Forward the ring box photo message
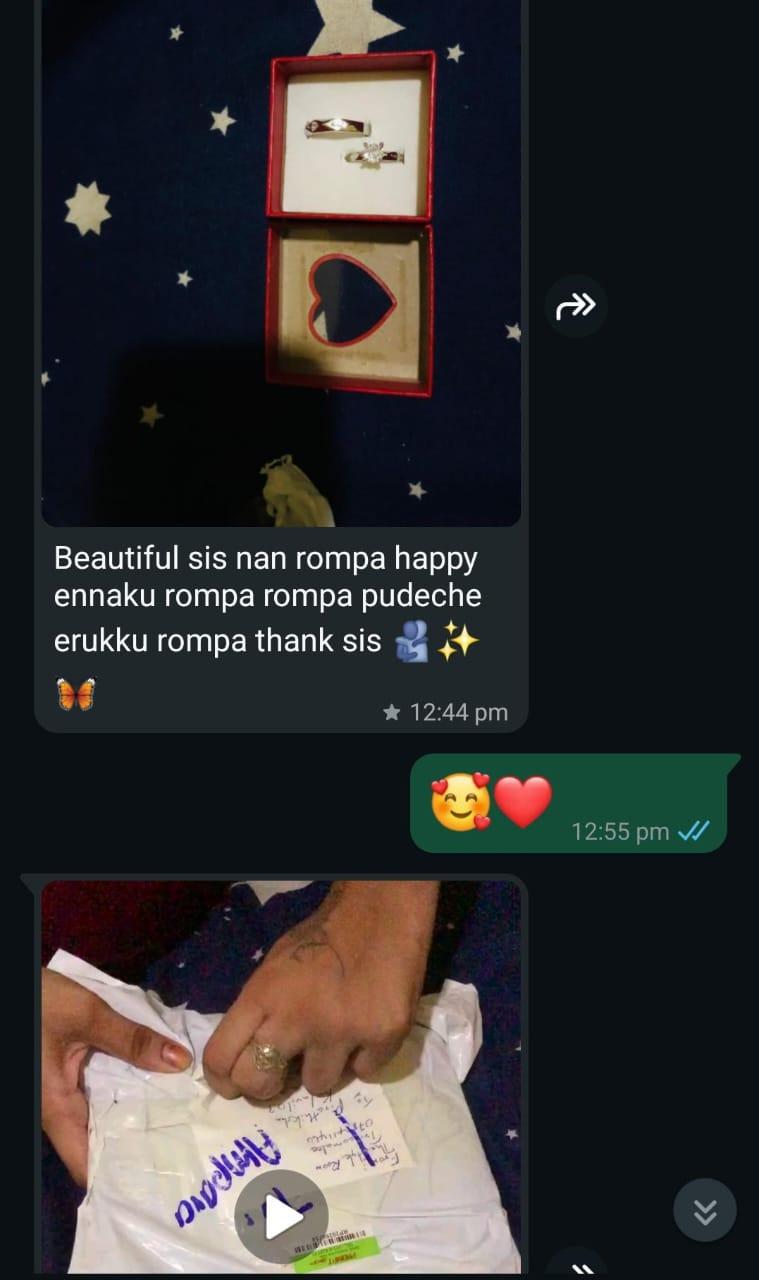The height and width of the screenshot is (1280, 759). [x=576, y=306]
